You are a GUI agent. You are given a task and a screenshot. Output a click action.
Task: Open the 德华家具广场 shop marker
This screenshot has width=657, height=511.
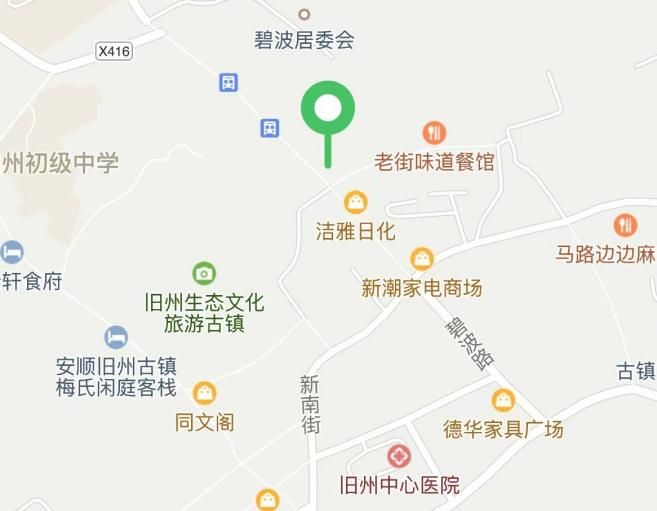point(503,400)
